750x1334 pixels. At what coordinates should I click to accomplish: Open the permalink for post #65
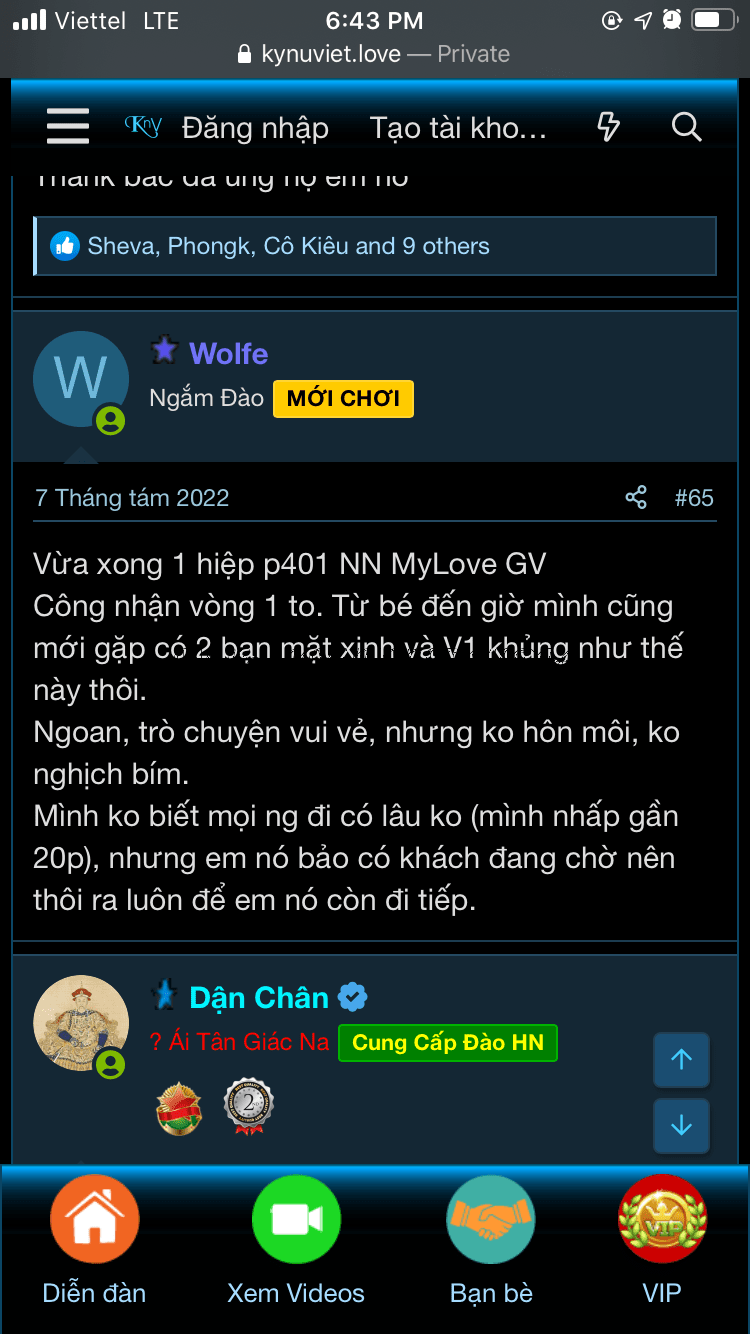pos(694,498)
